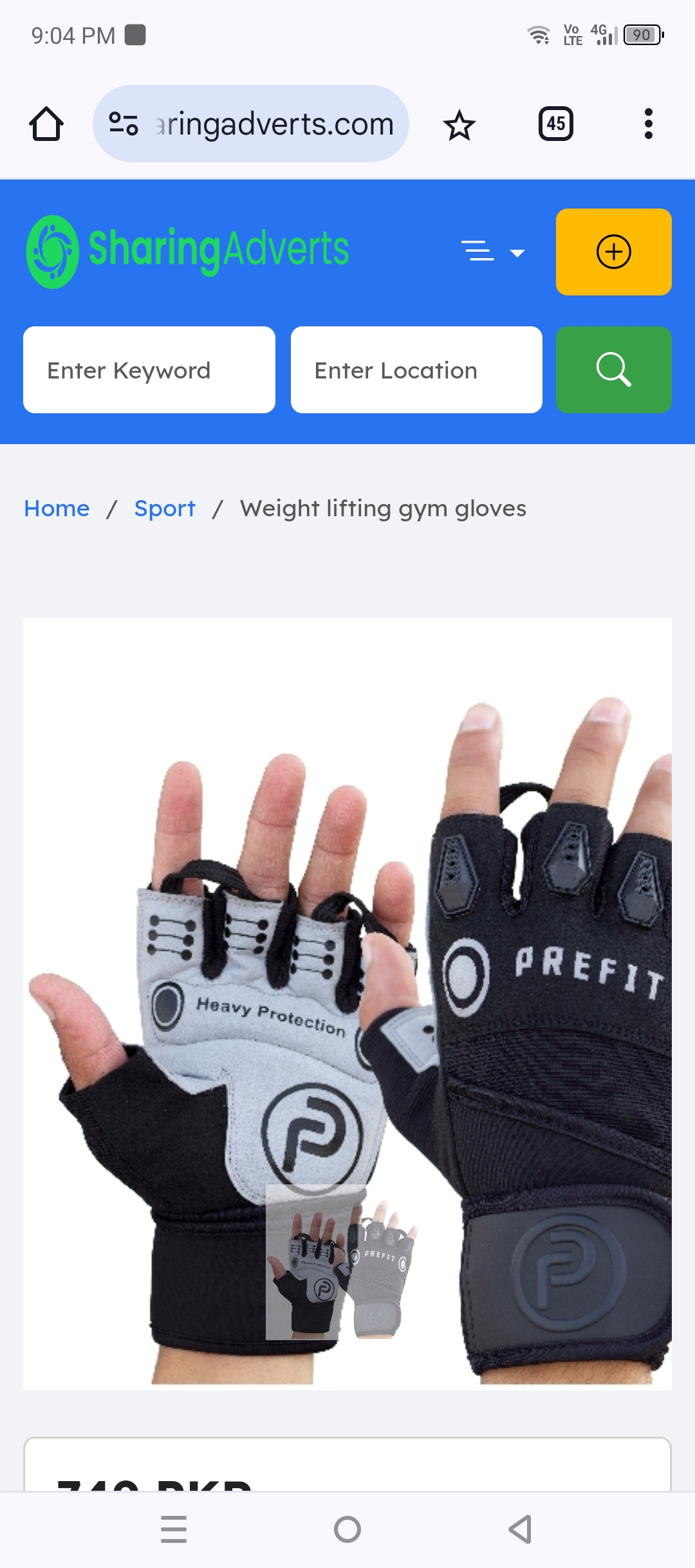This screenshot has width=695, height=1568.
Task: Open recent apps from the navigation bar
Action: coord(174,1529)
